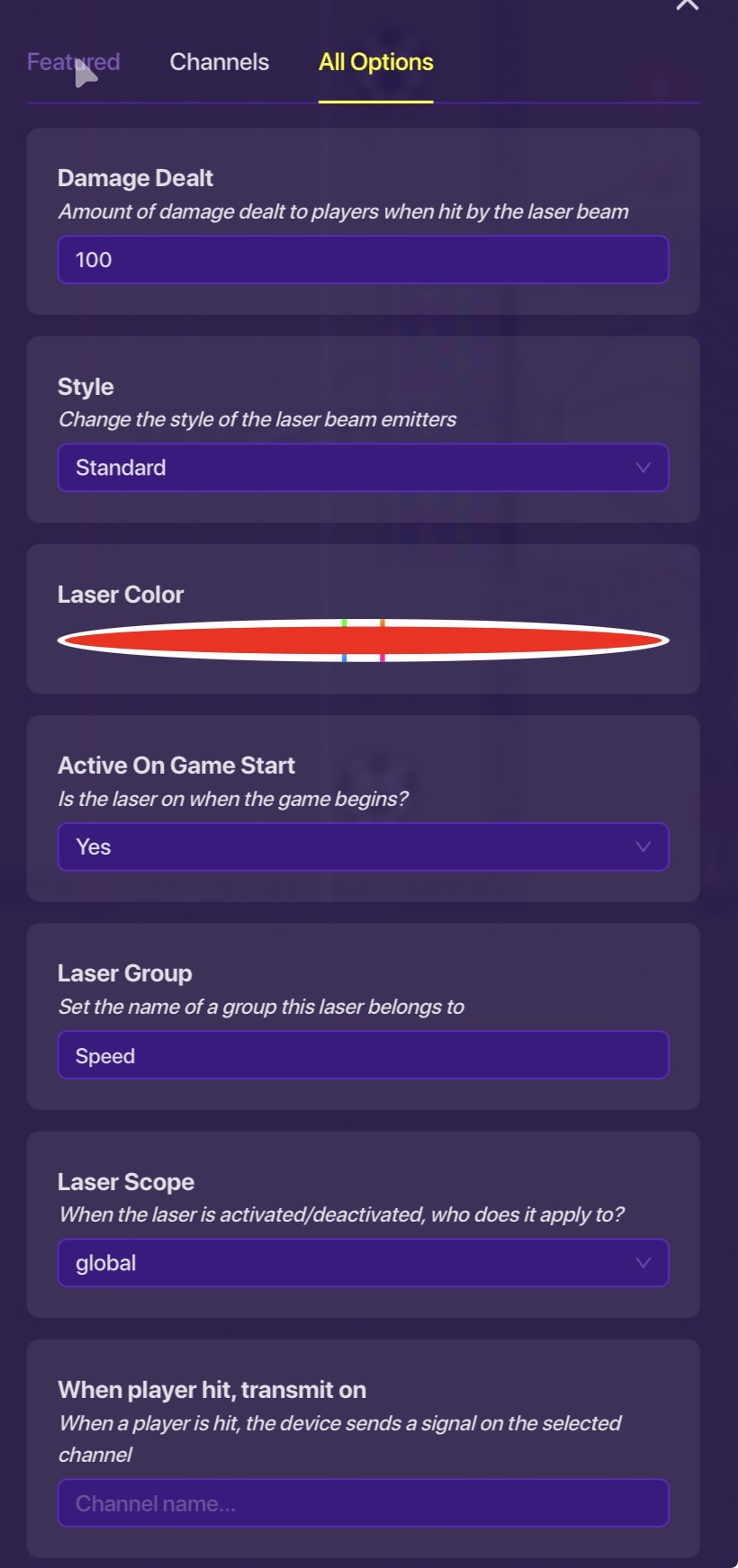Click the Laser Group field containing Speed

click(x=364, y=1054)
